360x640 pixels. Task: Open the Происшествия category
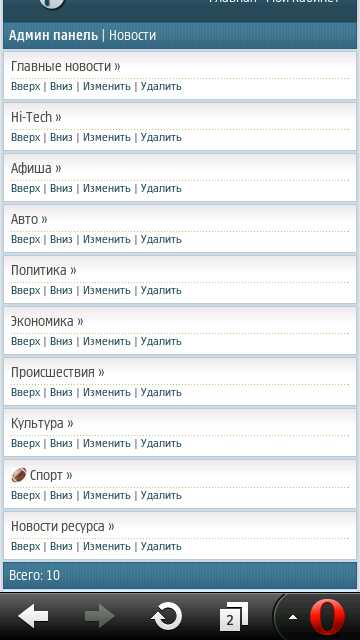(x=58, y=372)
